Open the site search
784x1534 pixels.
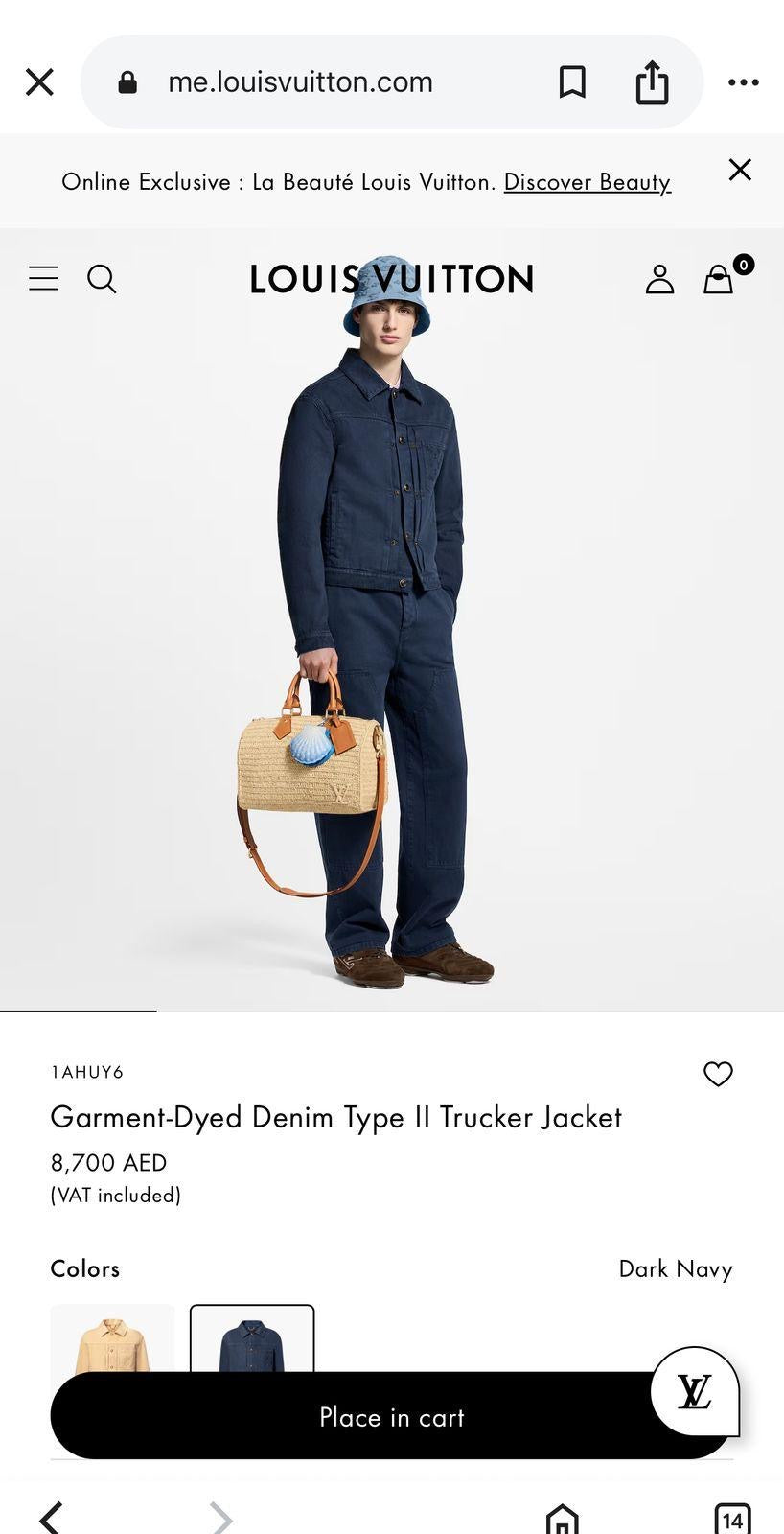102,279
